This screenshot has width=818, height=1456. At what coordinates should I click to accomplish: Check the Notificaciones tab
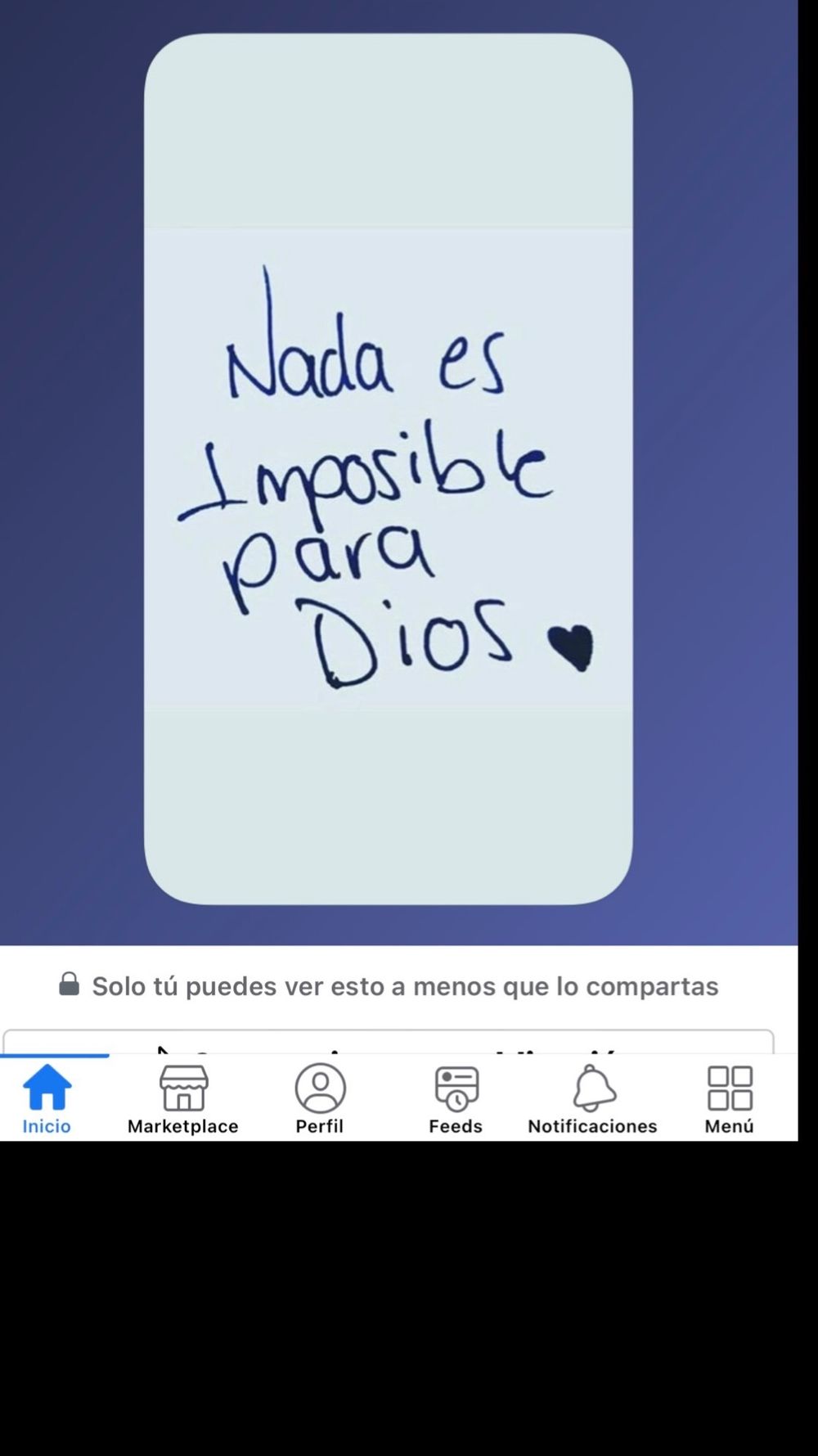pos(592,1098)
